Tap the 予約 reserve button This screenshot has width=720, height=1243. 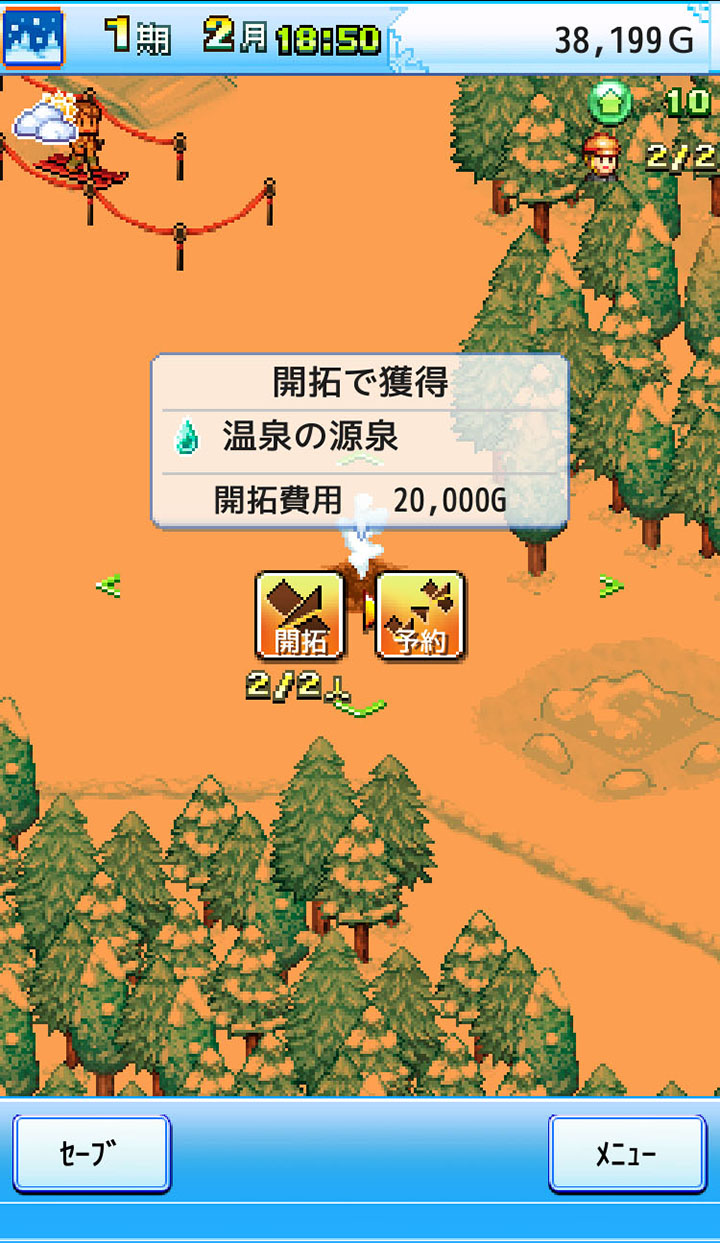pyautogui.click(x=420, y=614)
